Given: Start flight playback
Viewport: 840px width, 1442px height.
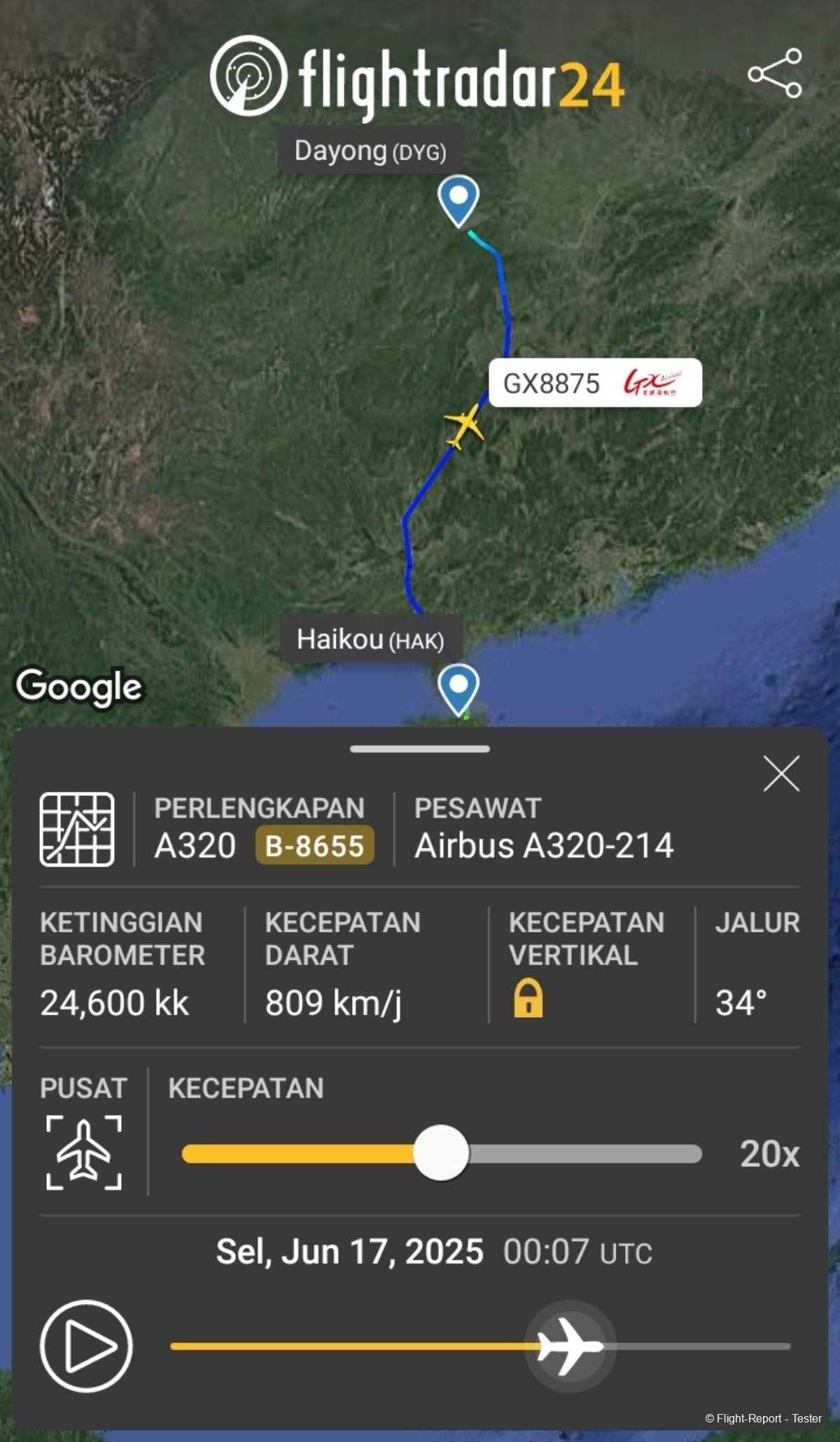Looking at the screenshot, I should point(86,1345).
